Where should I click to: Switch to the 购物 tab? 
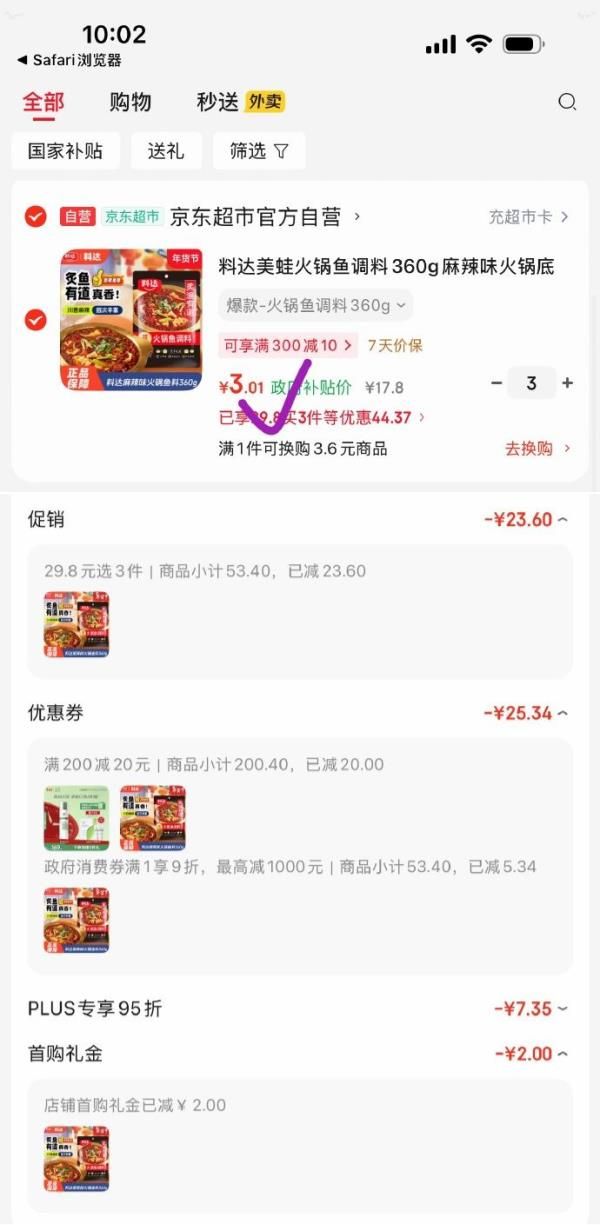[130, 102]
